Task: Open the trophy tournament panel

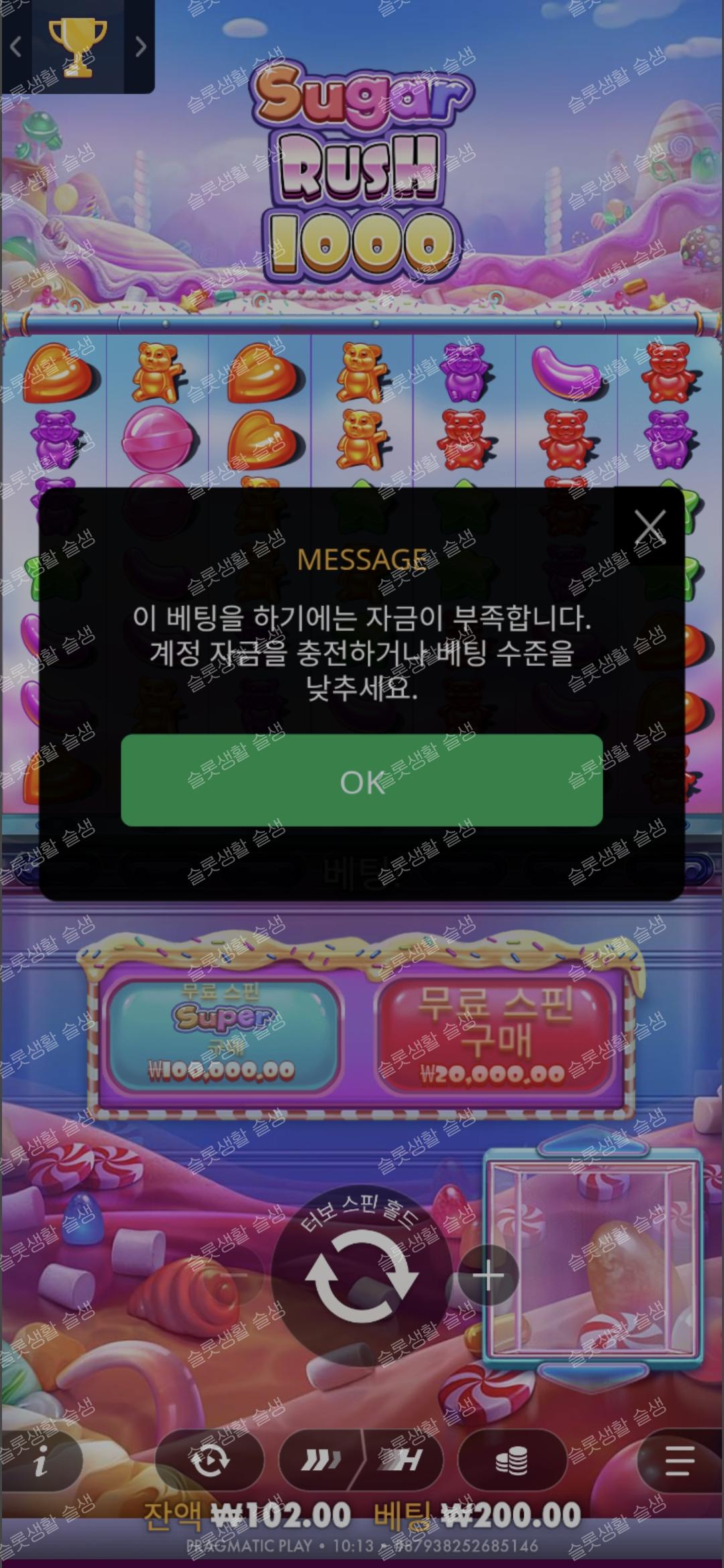Action: (78, 46)
